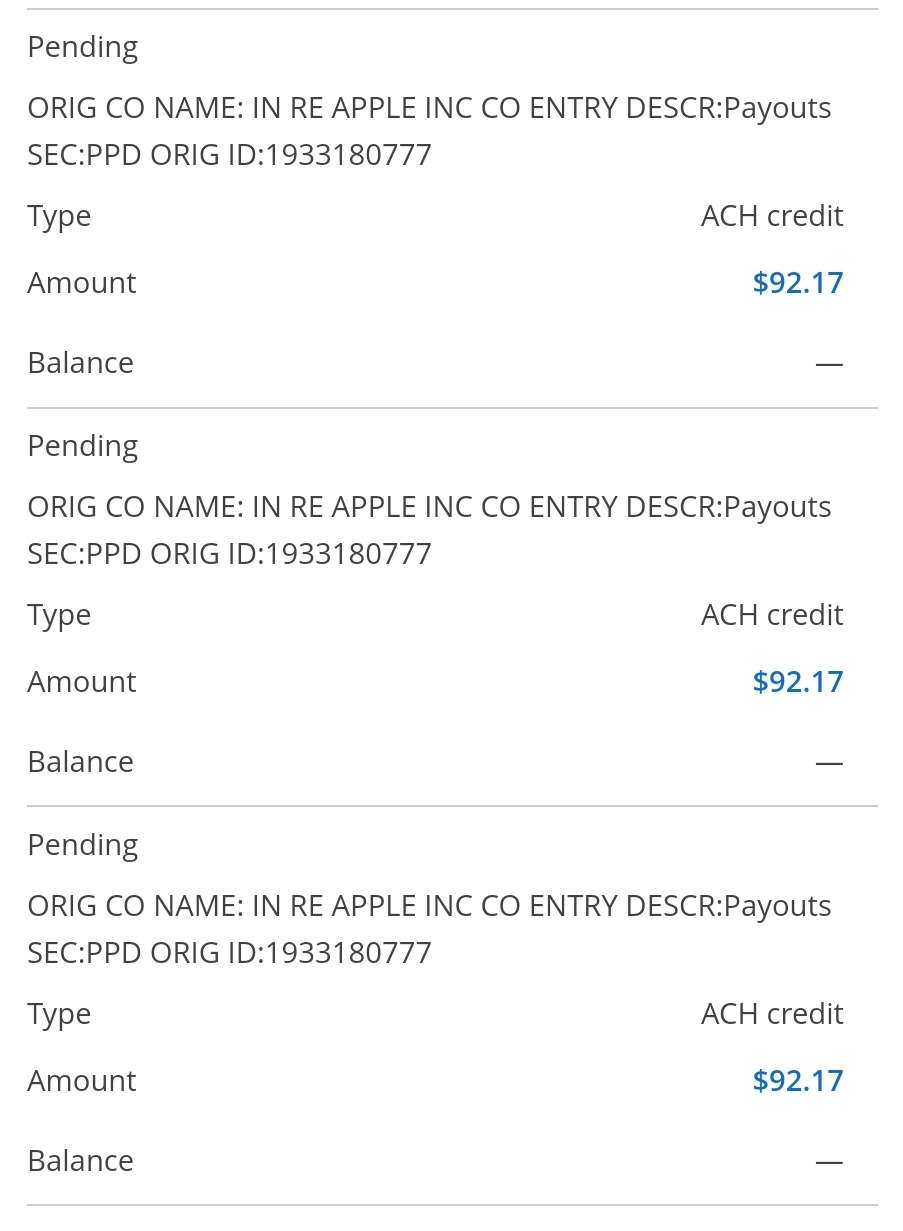Open the $92.17 amount in the topmost pending transaction
Image resolution: width=903 pixels, height=1231 pixels.
click(797, 283)
